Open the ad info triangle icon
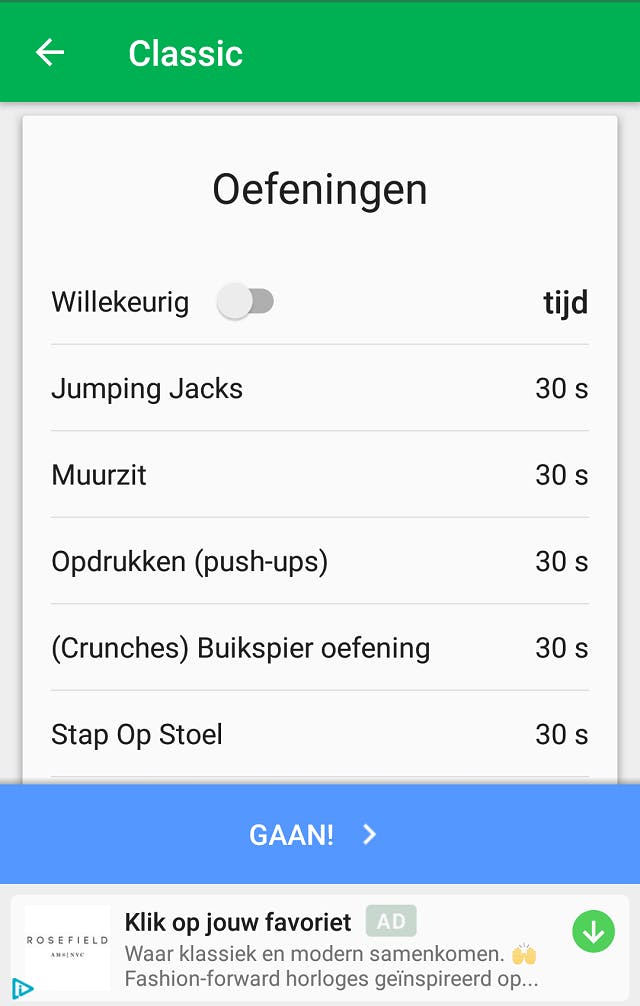 22,990
